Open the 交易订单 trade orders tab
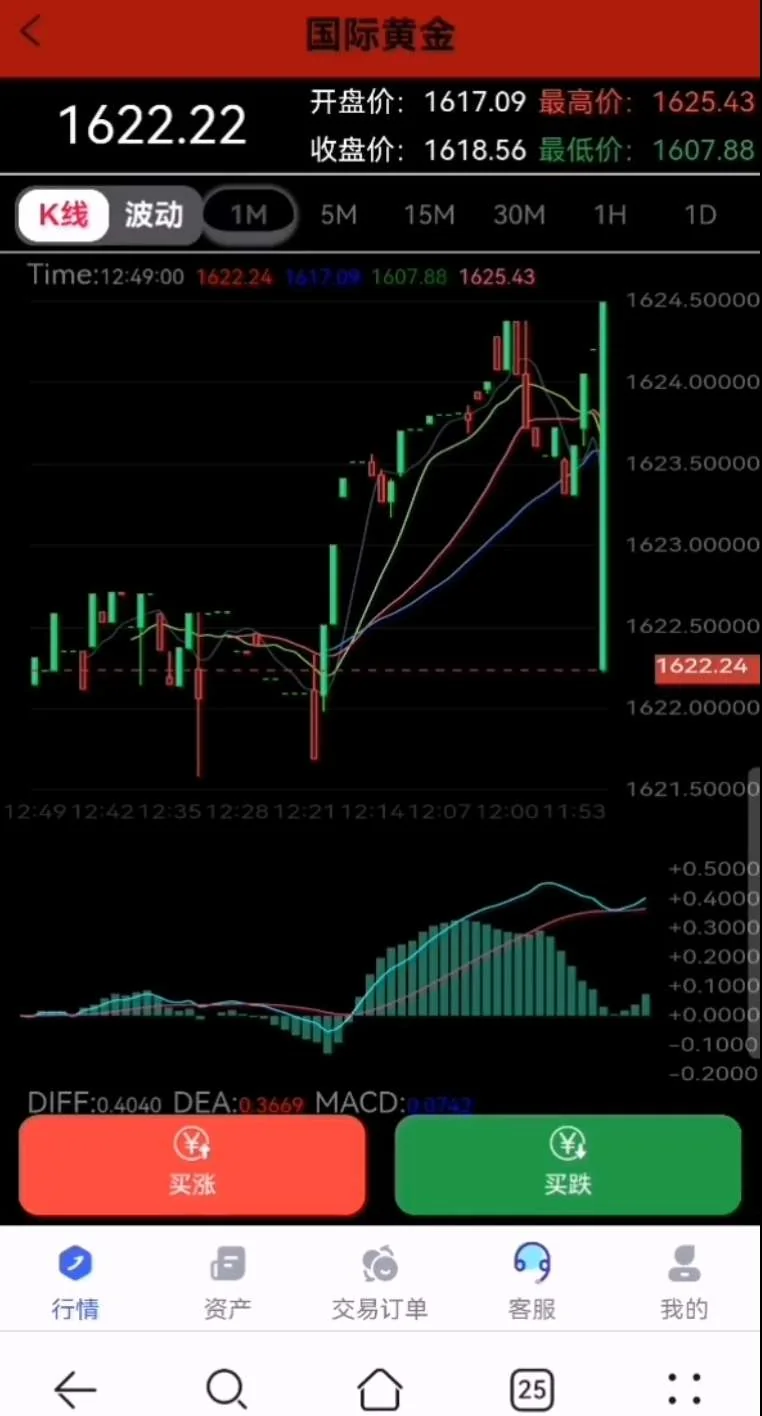The height and width of the screenshot is (1416, 762). click(x=380, y=1282)
